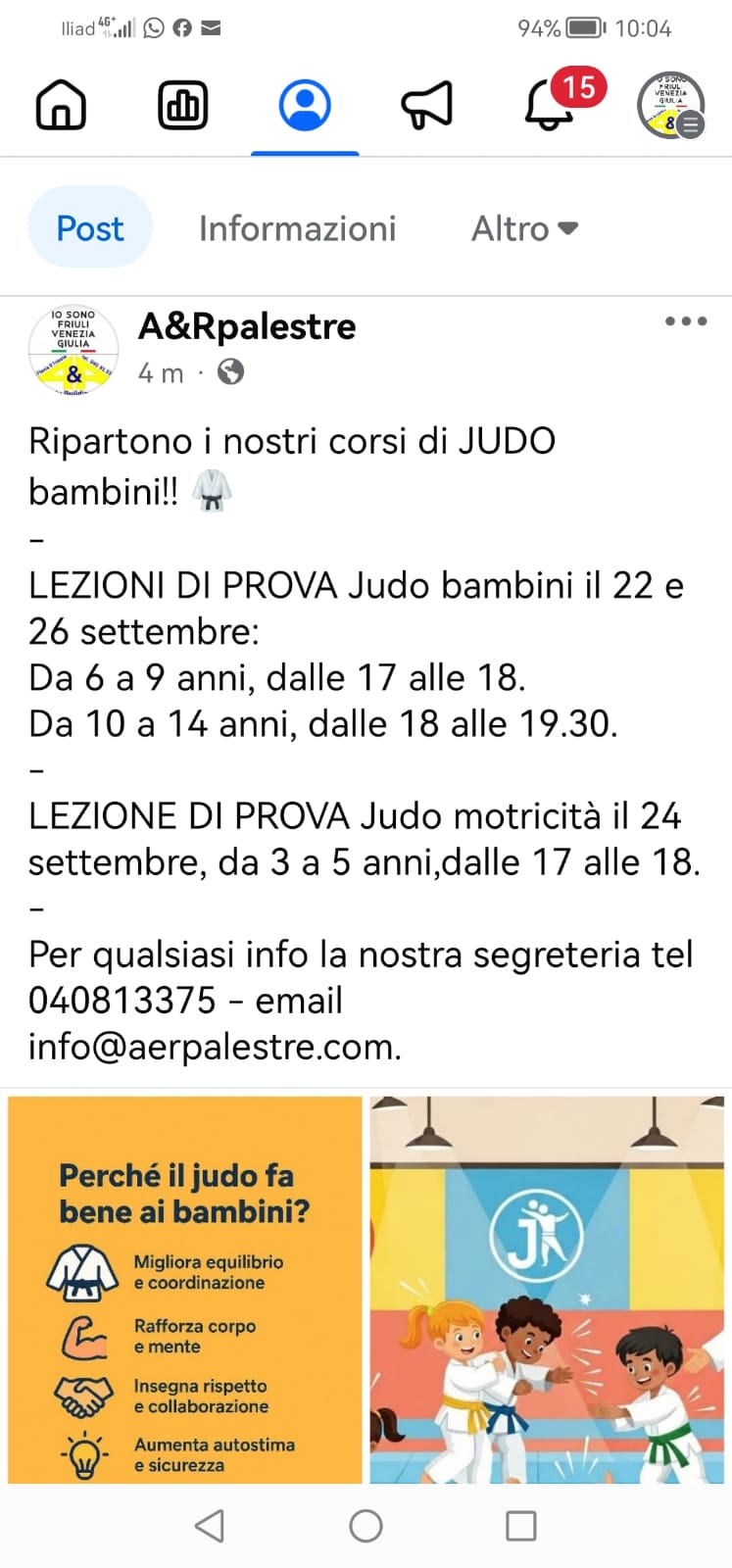Open the post's three-dot options menu
Viewport: 732px width, 1568px height.
click(686, 321)
